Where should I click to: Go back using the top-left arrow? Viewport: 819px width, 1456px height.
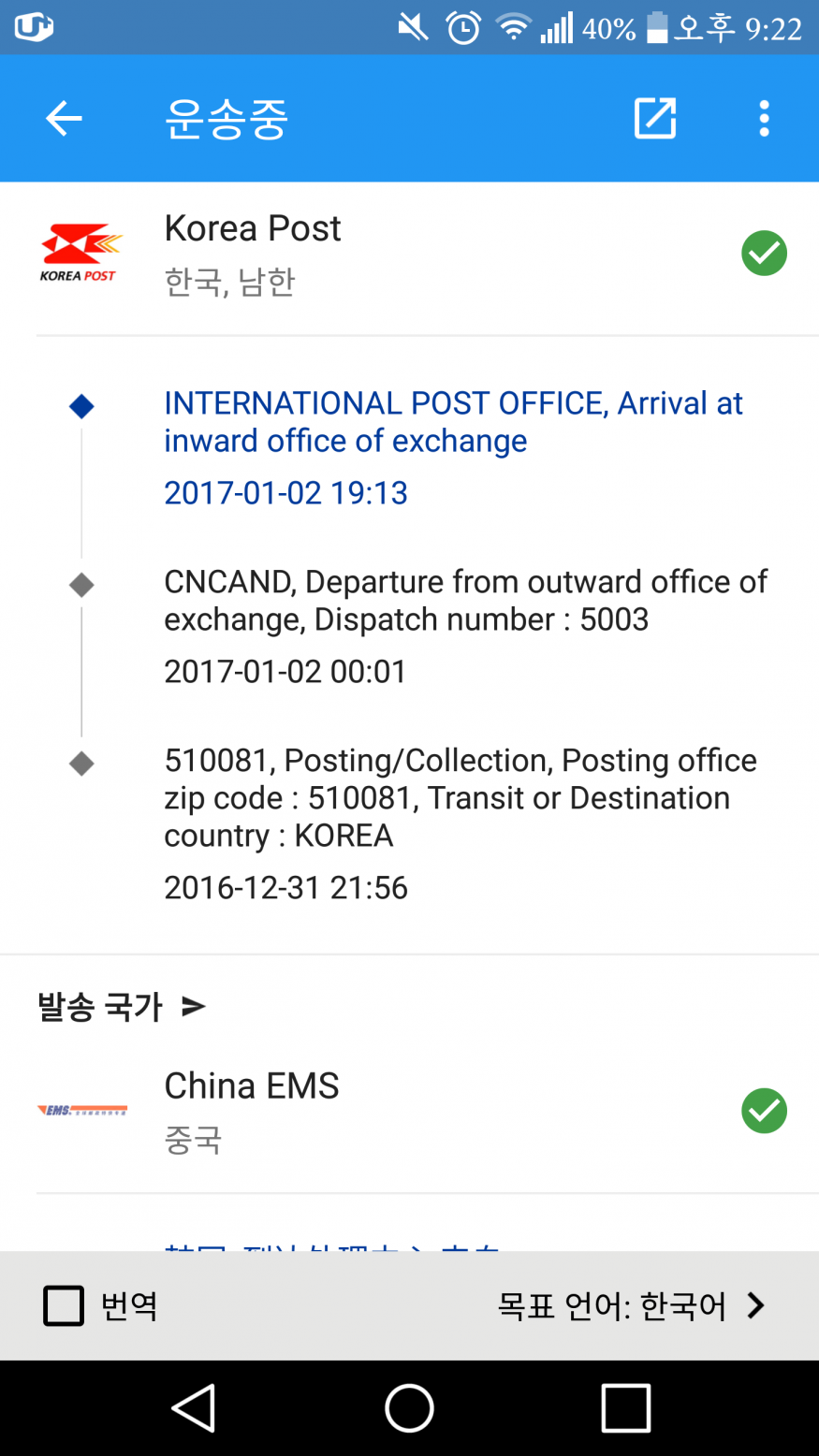64,119
